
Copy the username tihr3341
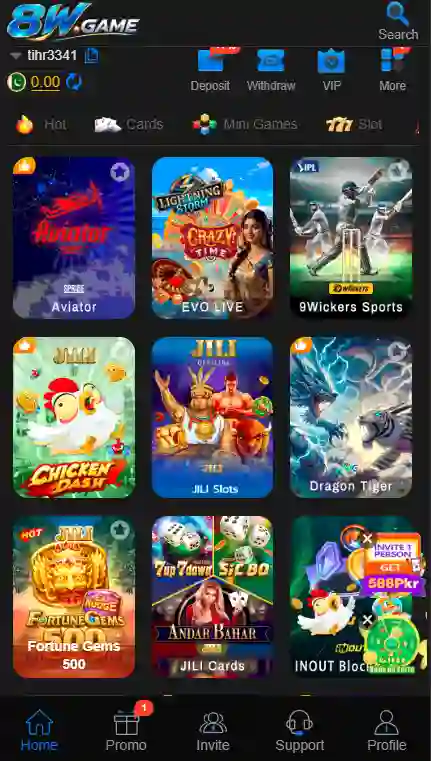pos(91,55)
